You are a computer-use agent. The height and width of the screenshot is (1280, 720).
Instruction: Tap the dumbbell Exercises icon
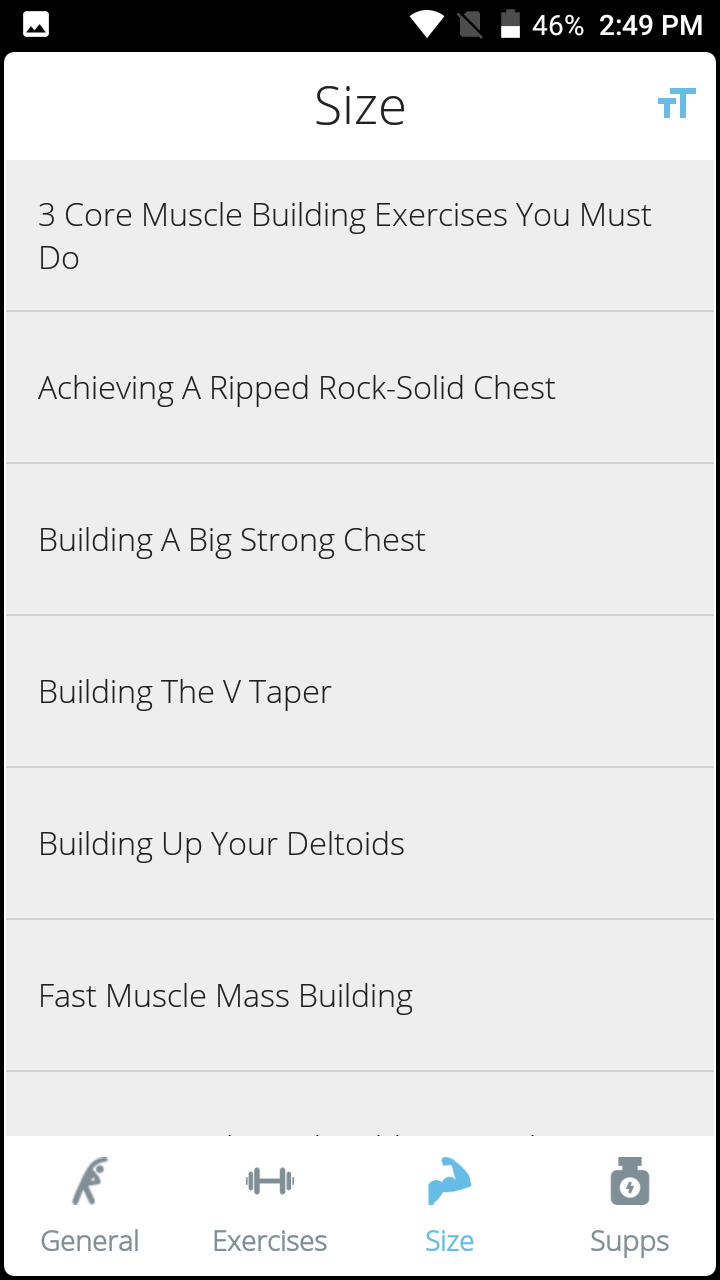coord(269,1182)
